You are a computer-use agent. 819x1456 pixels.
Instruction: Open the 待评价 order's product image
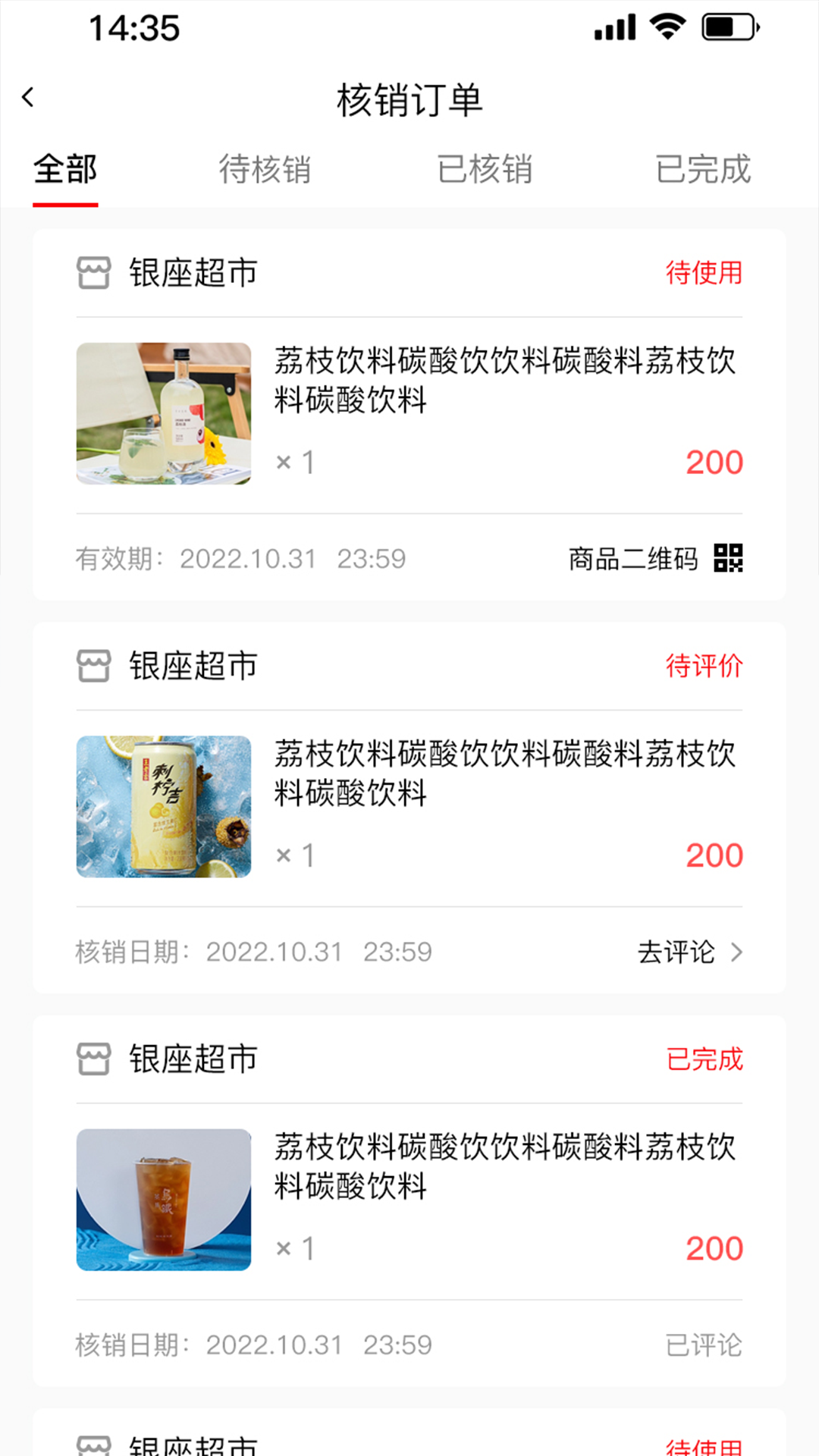coord(164,806)
